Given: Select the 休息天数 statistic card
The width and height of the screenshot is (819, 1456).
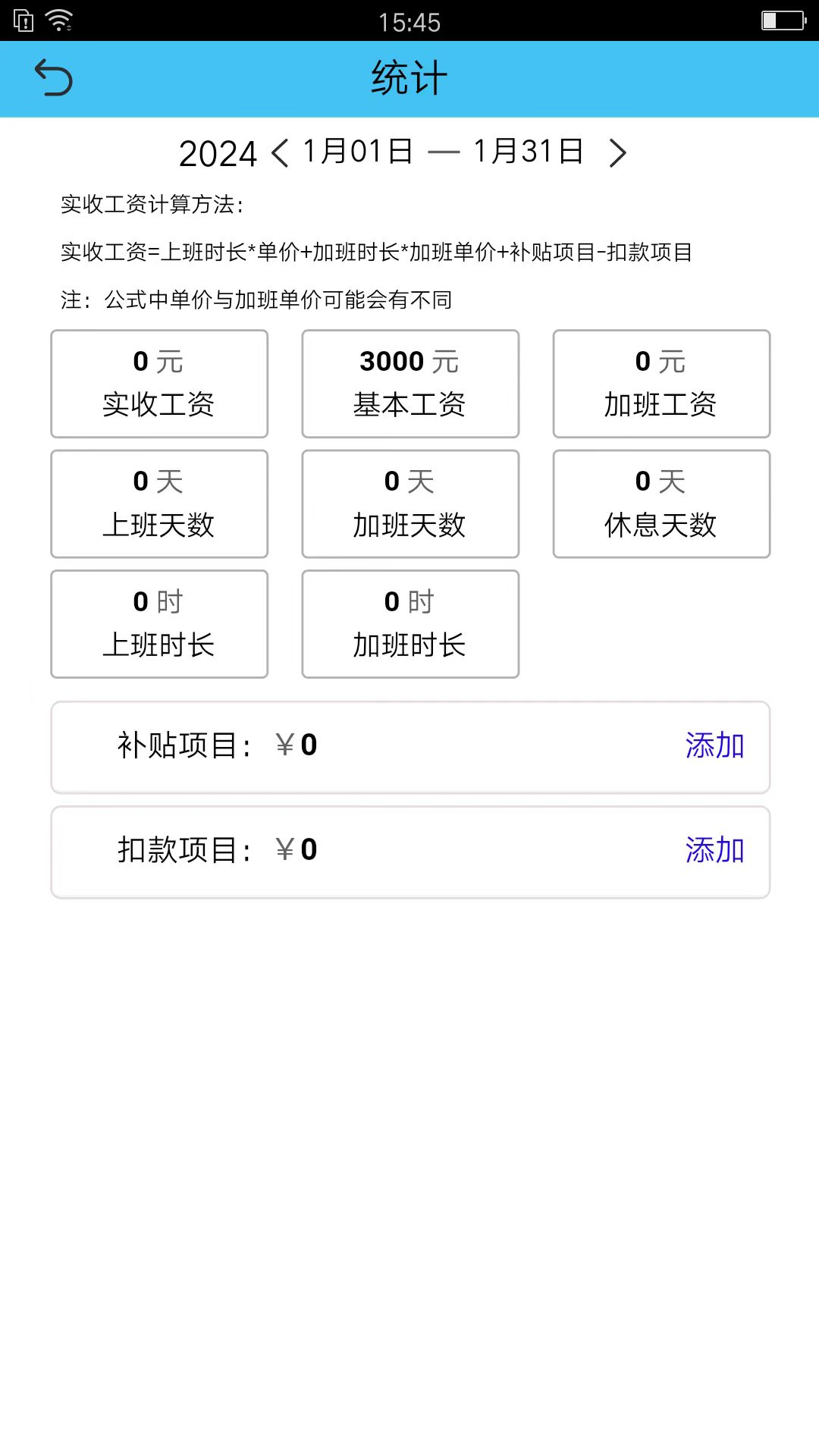Looking at the screenshot, I should pyautogui.click(x=661, y=503).
